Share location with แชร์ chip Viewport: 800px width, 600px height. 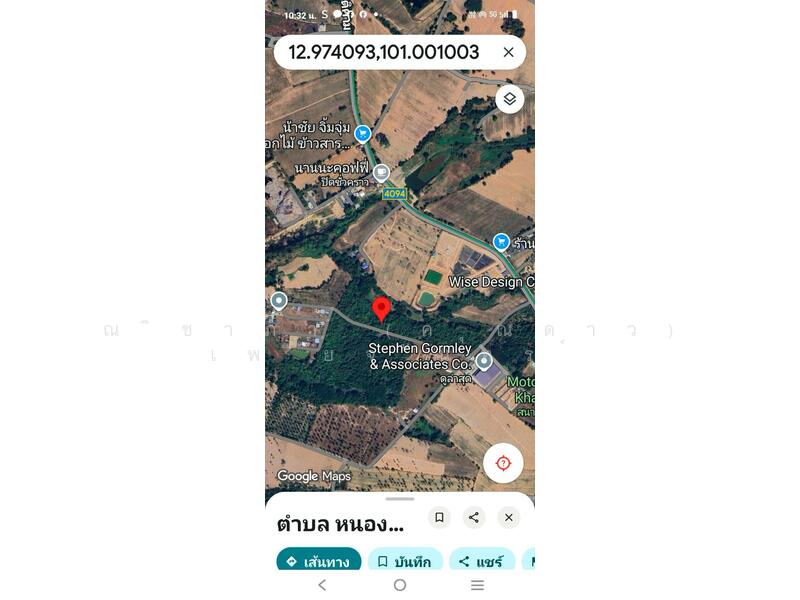481,561
